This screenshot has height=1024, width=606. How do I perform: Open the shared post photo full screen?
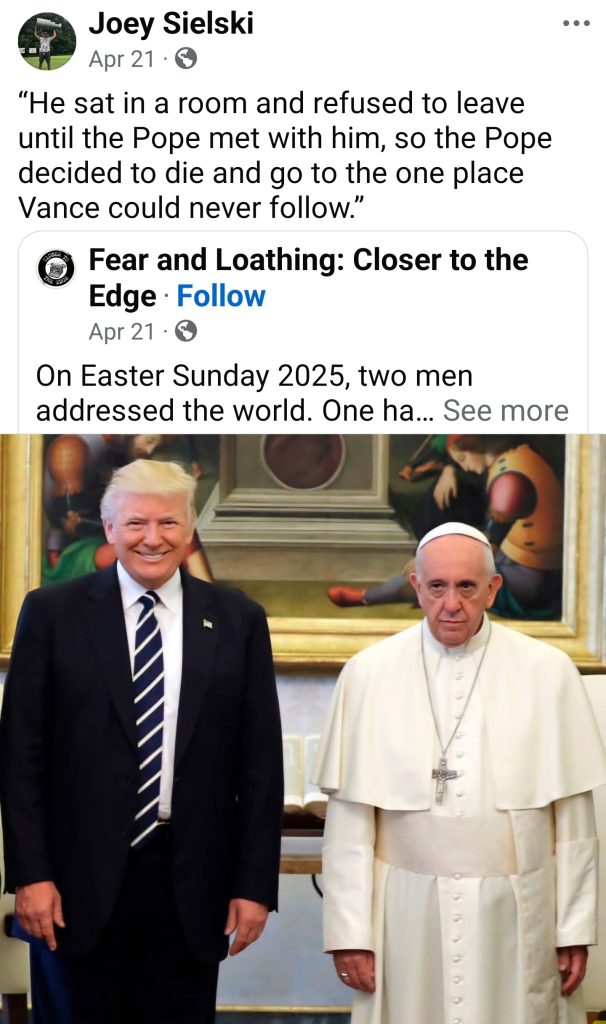coord(303,728)
